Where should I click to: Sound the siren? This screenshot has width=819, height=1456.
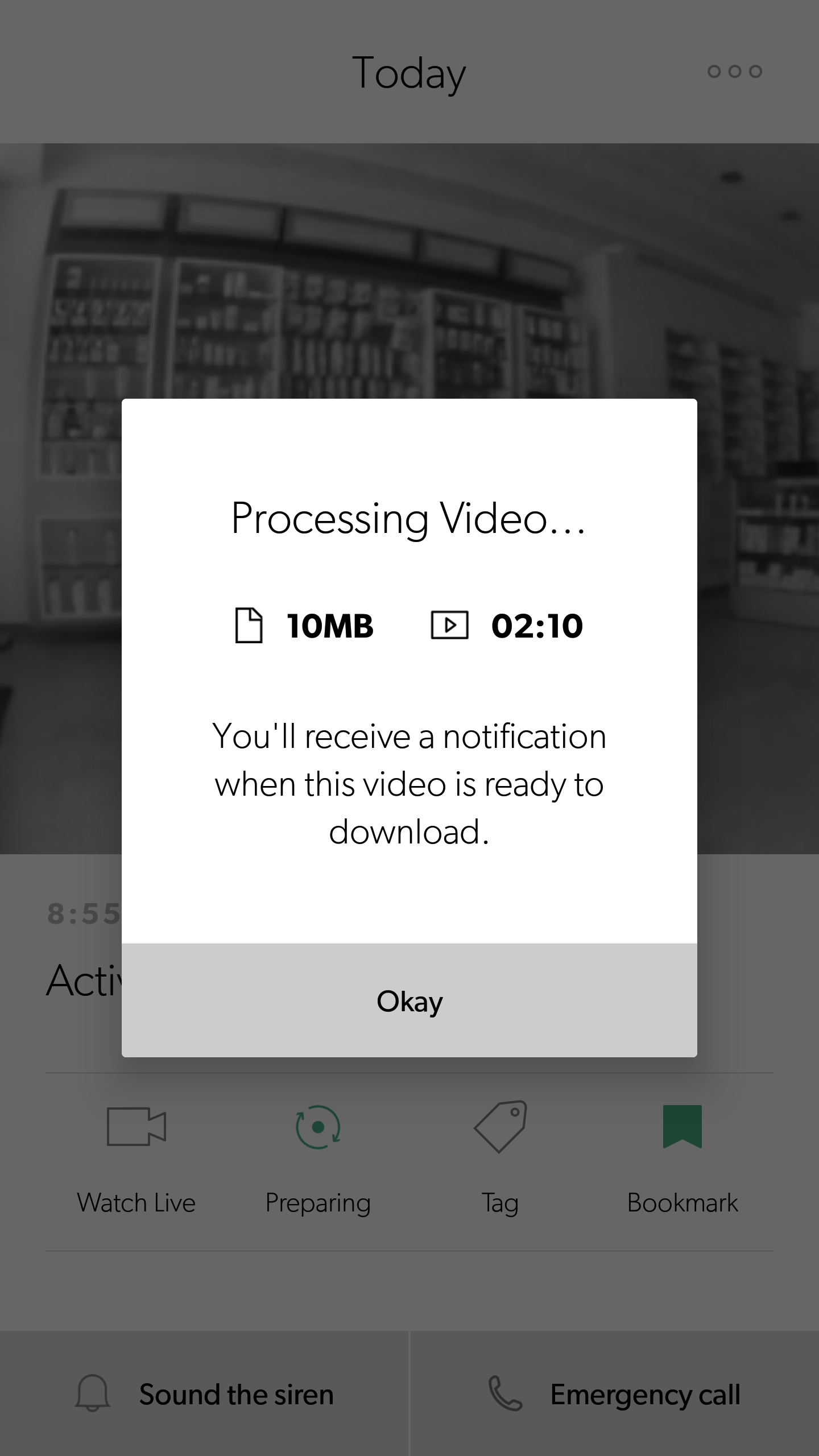[205, 1395]
